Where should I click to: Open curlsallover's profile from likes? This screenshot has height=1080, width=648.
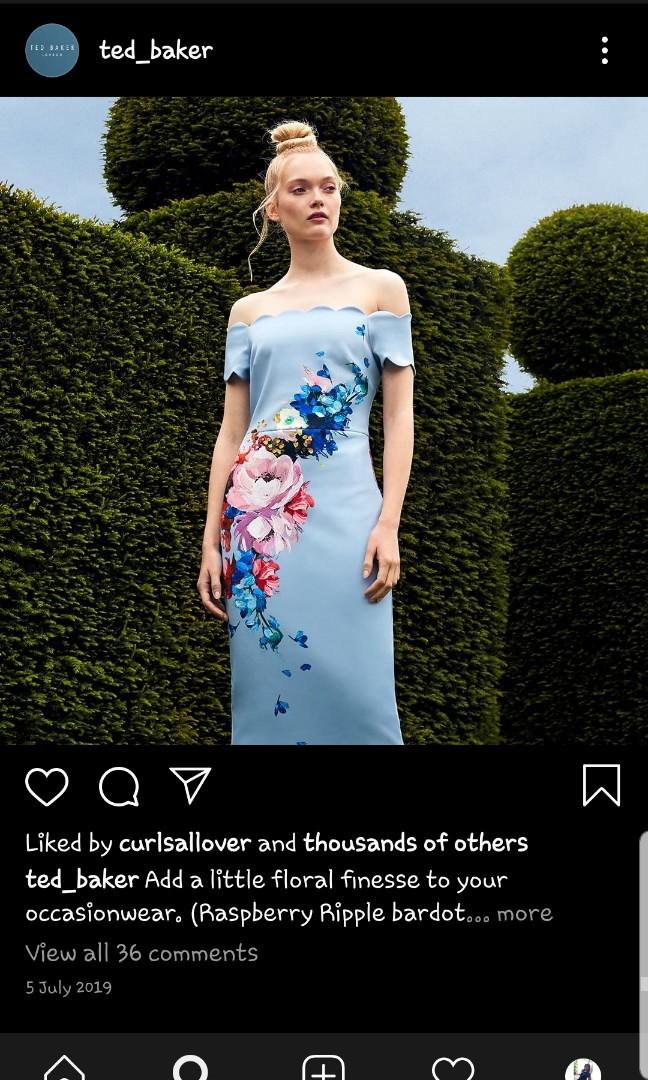pos(185,843)
